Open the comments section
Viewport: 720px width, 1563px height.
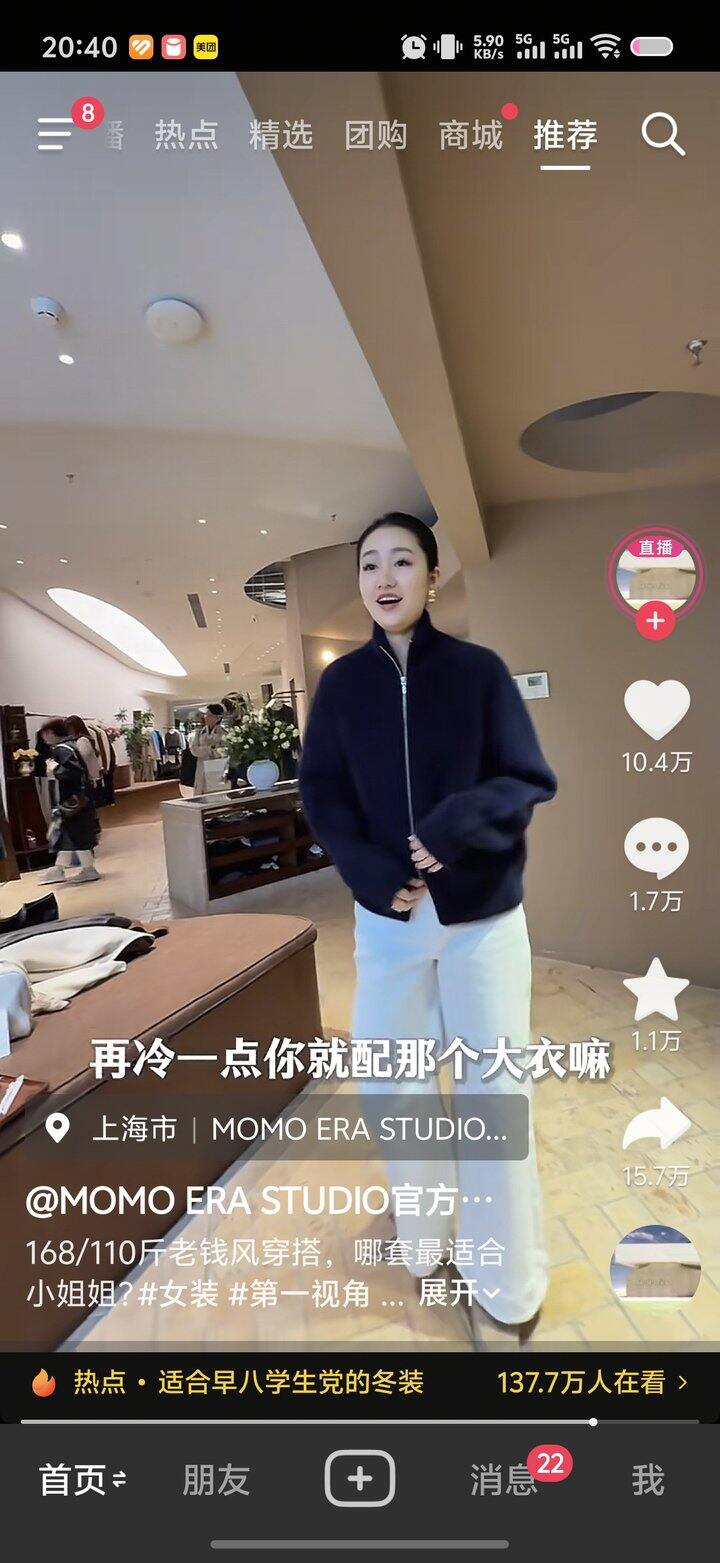(x=656, y=849)
